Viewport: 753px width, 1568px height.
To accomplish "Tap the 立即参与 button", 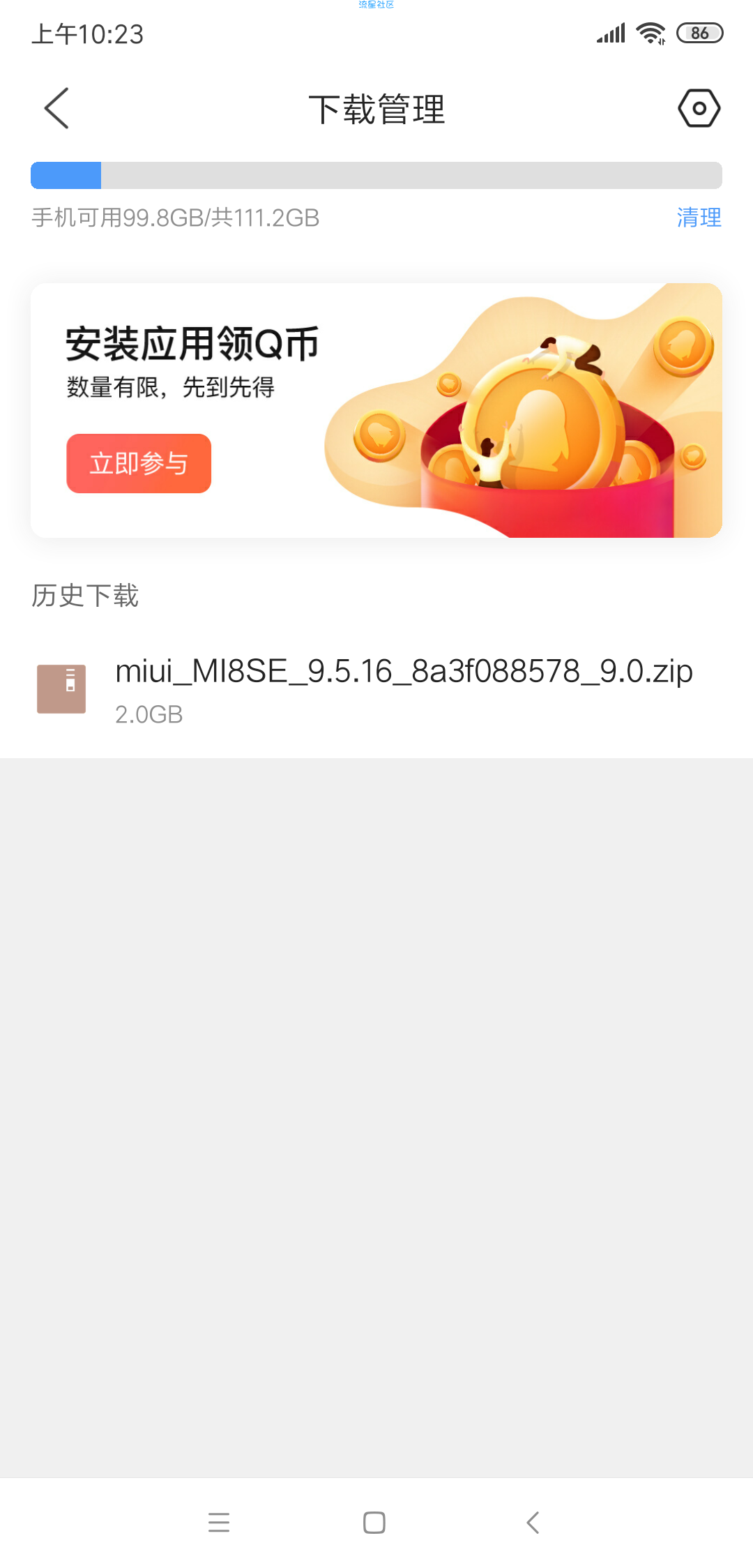I will click(x=139, y=463).
